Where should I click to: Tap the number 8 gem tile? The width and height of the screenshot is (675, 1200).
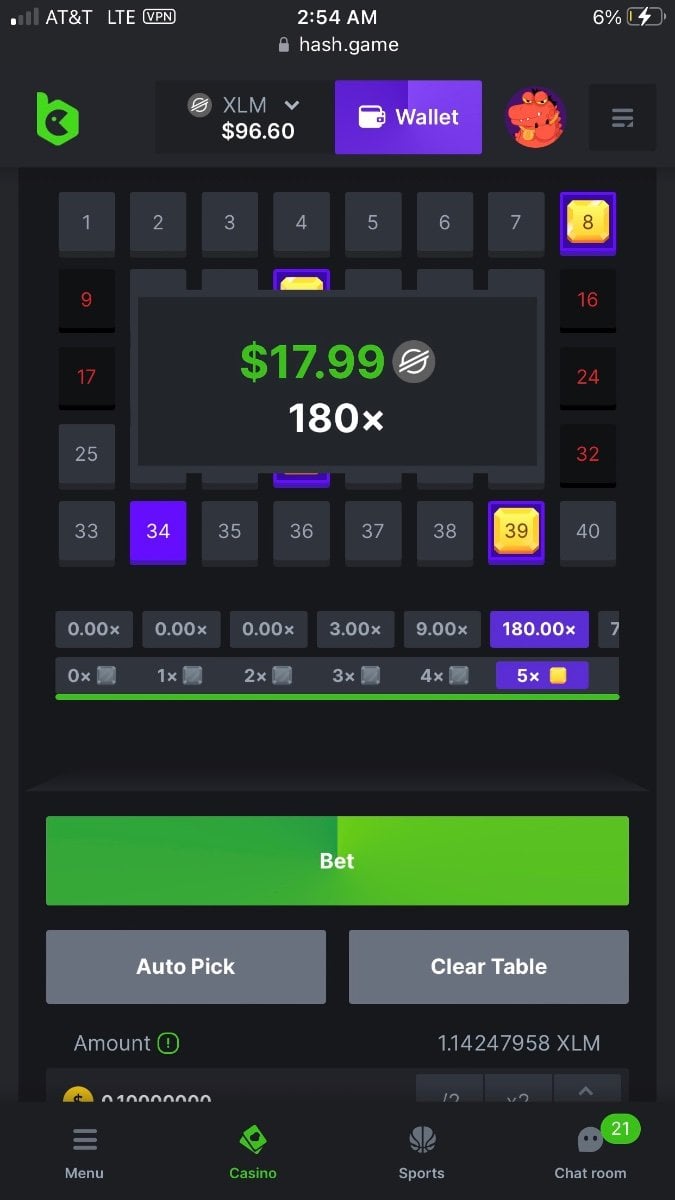point(587,222)
